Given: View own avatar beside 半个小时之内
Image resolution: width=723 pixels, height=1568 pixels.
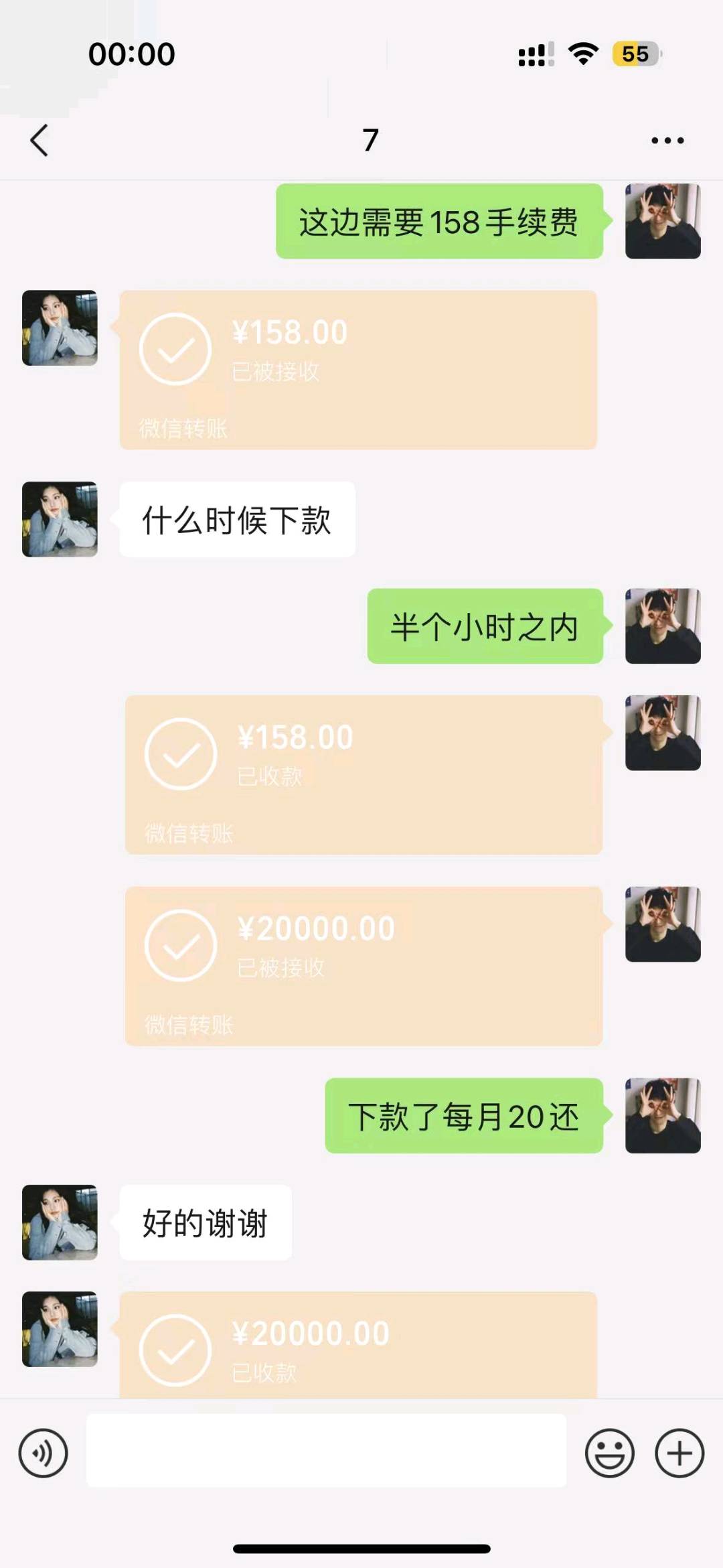Looking at the screenshot, I should click(662, 626).
